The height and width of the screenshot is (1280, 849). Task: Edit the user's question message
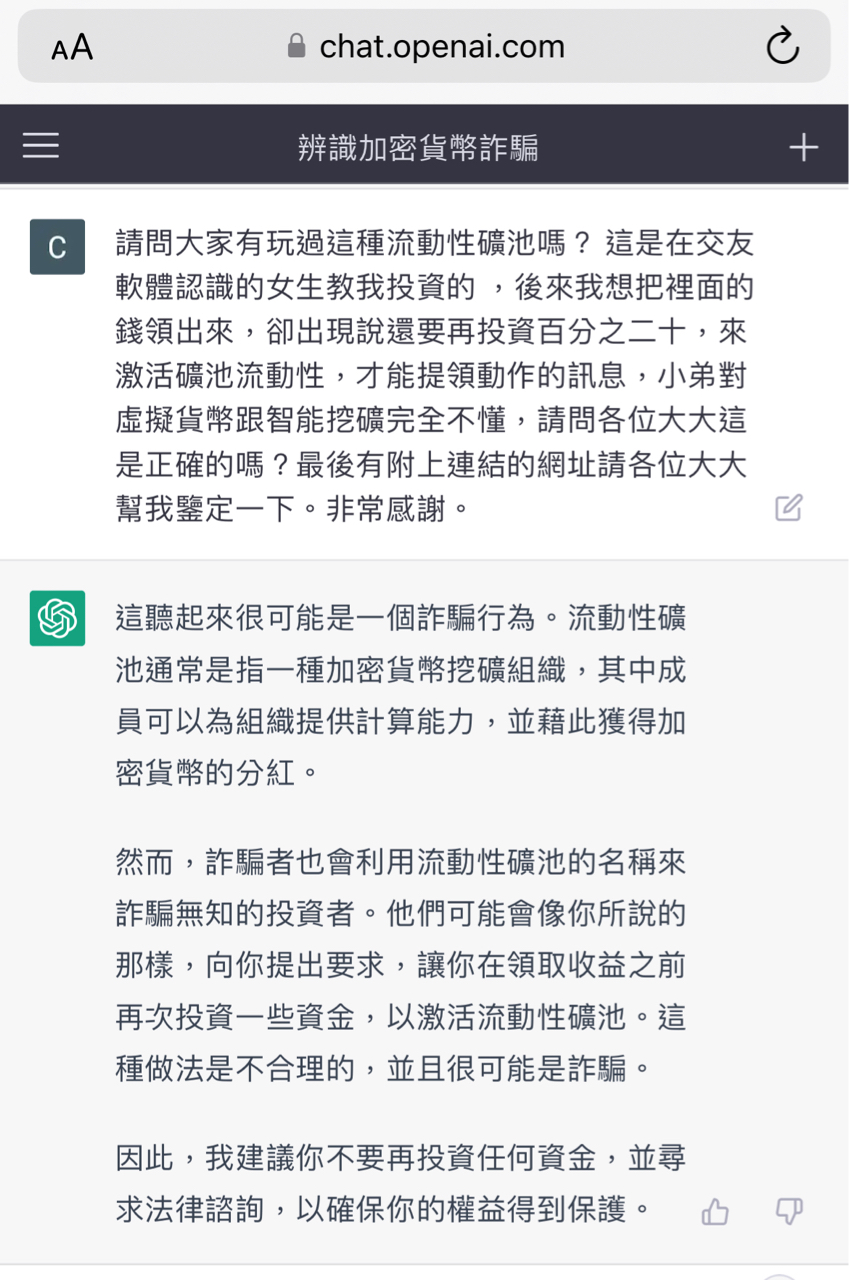click(x=788, y=508)
